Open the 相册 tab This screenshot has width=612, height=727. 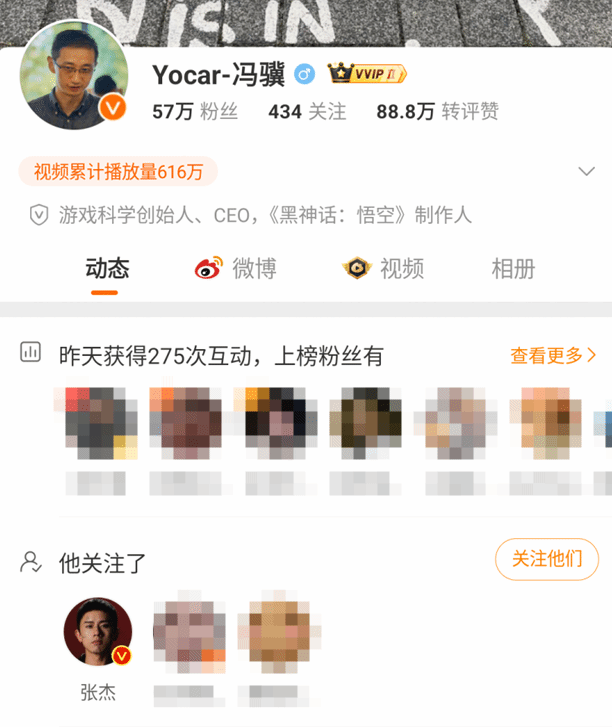coord(513,268)
